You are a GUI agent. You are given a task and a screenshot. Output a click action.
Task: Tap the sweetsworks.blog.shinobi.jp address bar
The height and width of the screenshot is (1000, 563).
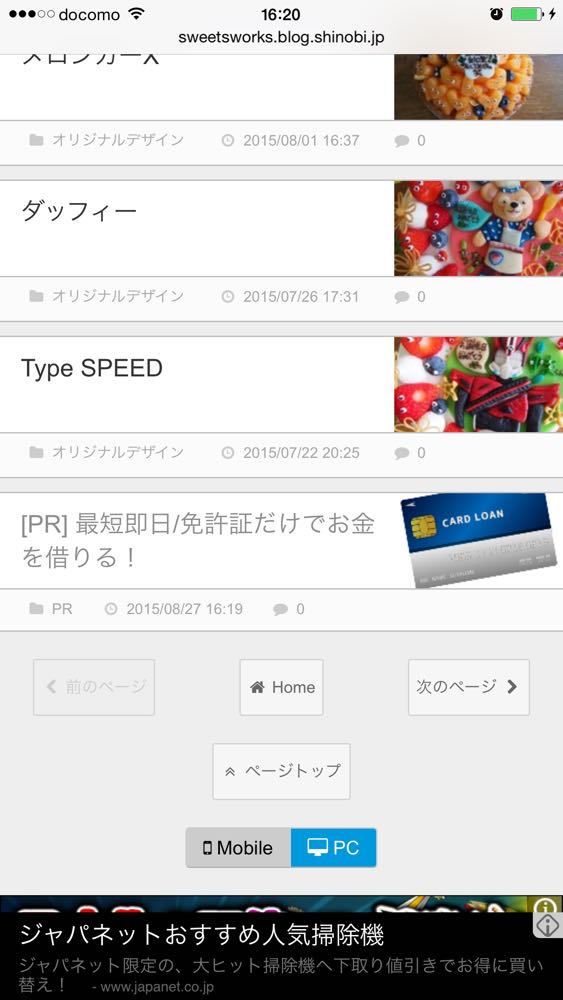281,38
